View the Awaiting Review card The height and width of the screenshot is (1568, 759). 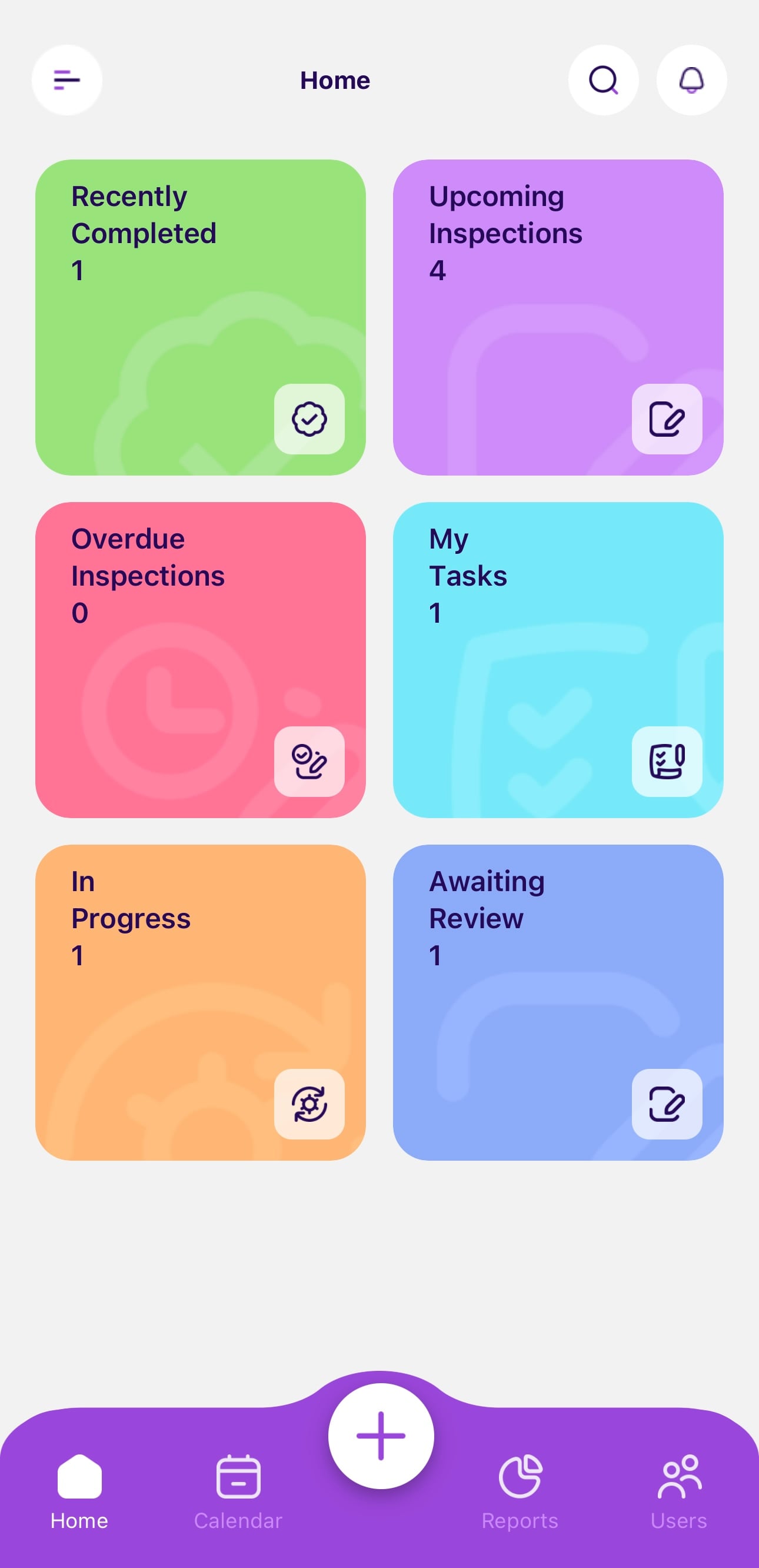558,1002
